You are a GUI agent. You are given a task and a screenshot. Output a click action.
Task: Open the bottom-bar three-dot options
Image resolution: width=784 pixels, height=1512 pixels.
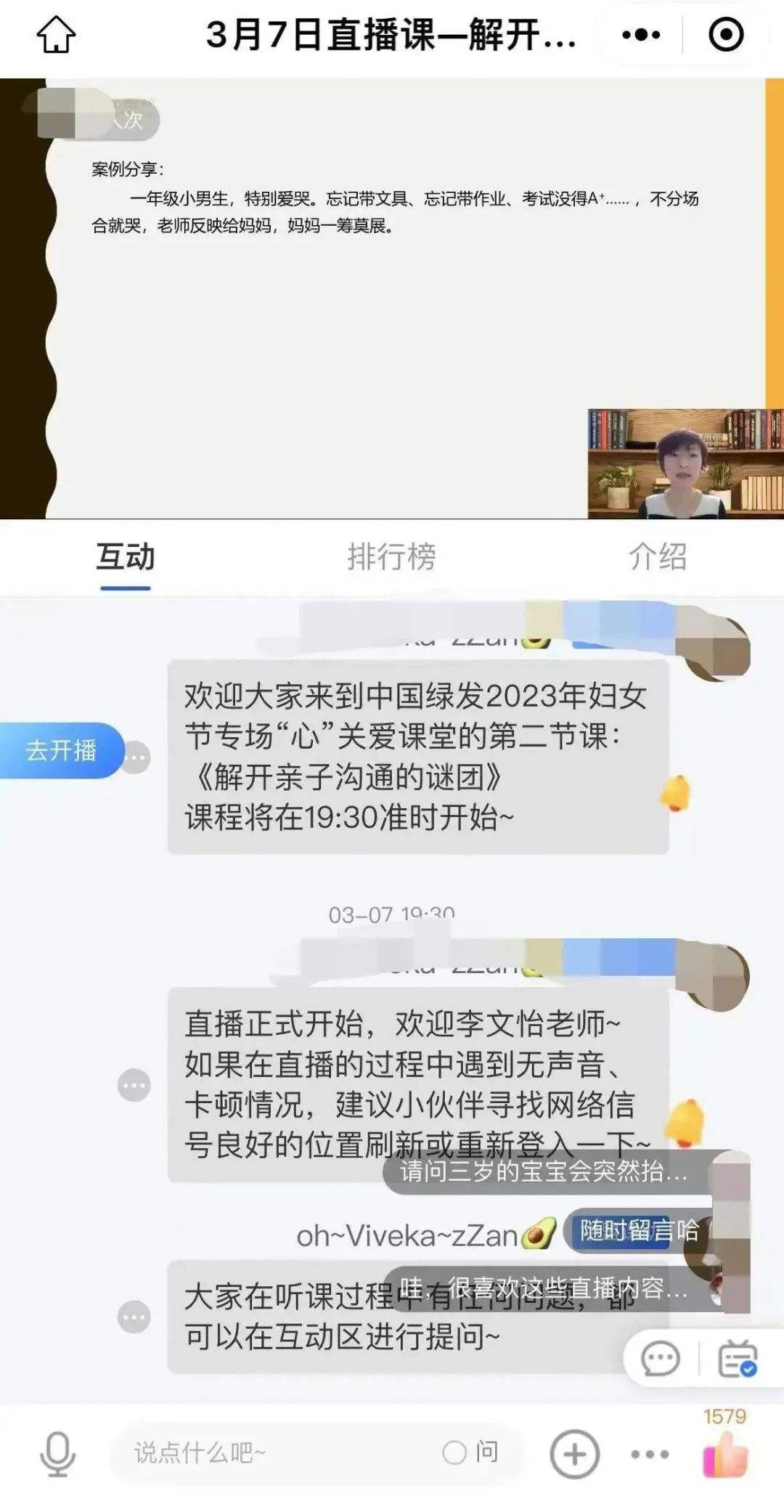click(650, 1454)
